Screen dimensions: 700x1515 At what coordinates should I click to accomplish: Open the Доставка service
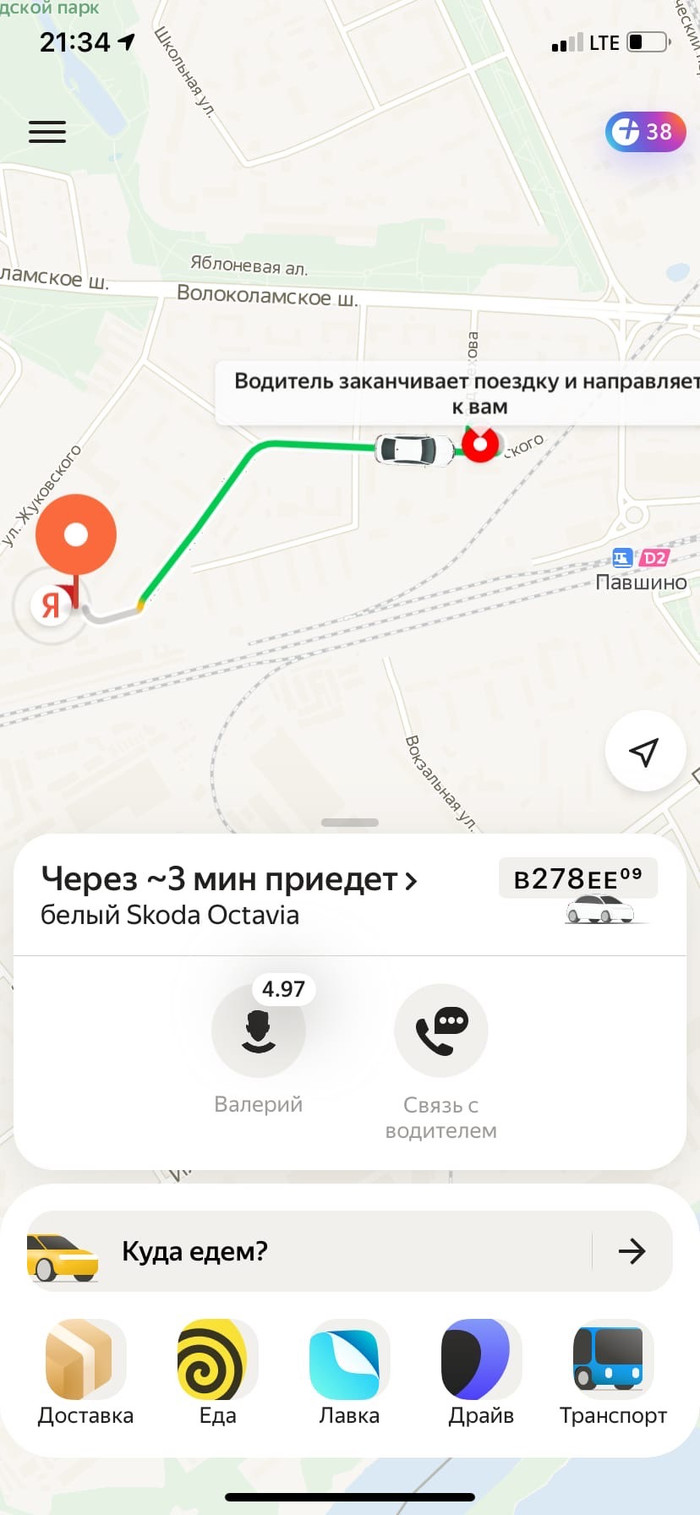85,1360
